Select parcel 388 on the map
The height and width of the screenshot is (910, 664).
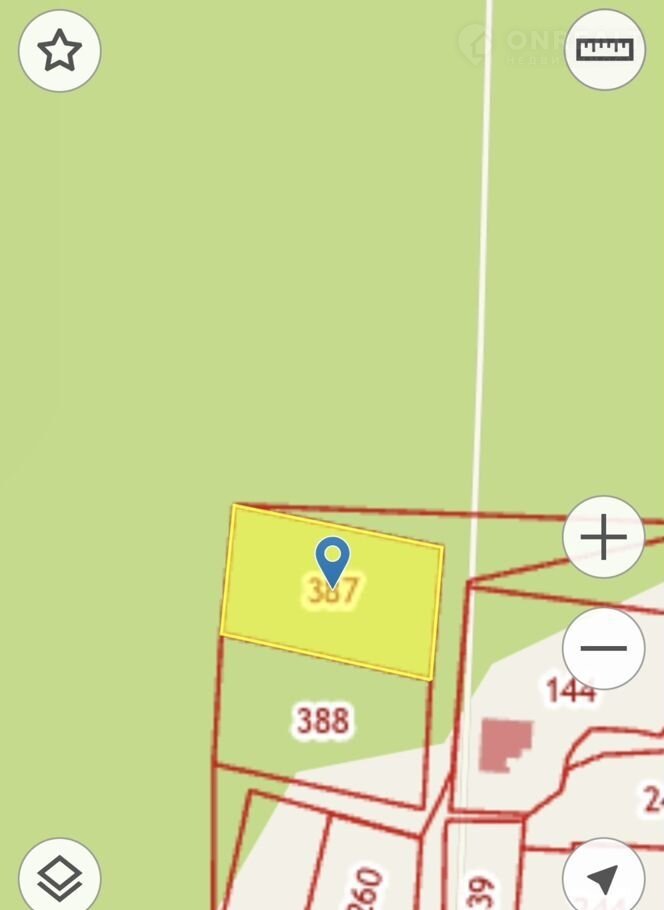click(322, 720)
